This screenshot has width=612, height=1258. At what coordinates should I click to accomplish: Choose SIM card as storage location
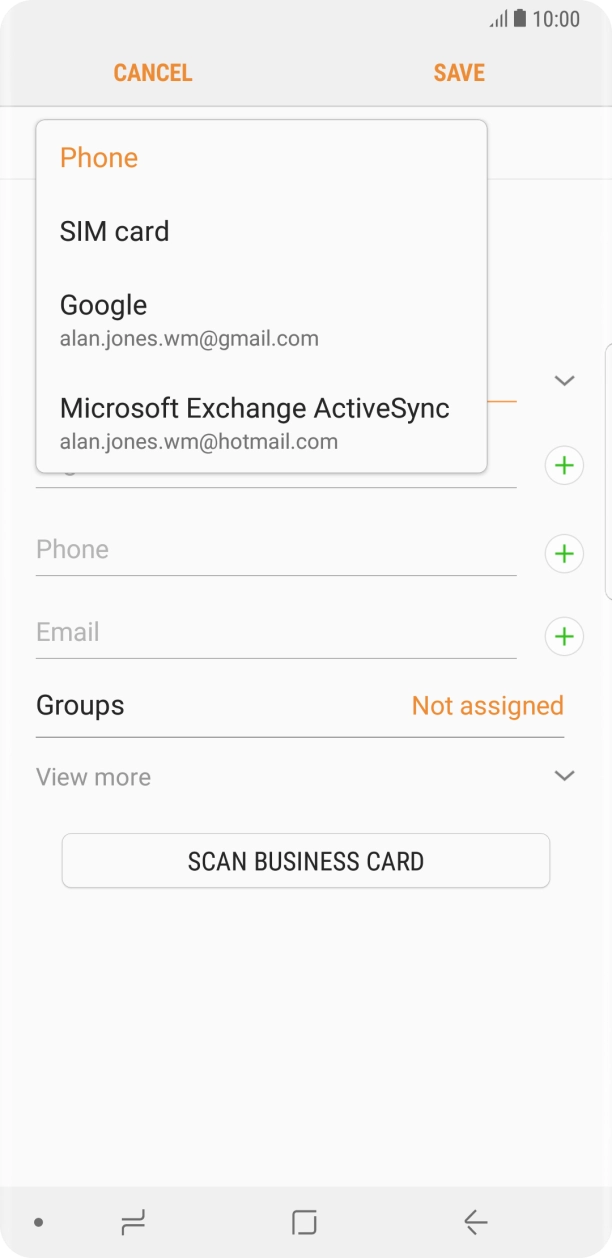[x=261, y=231]
